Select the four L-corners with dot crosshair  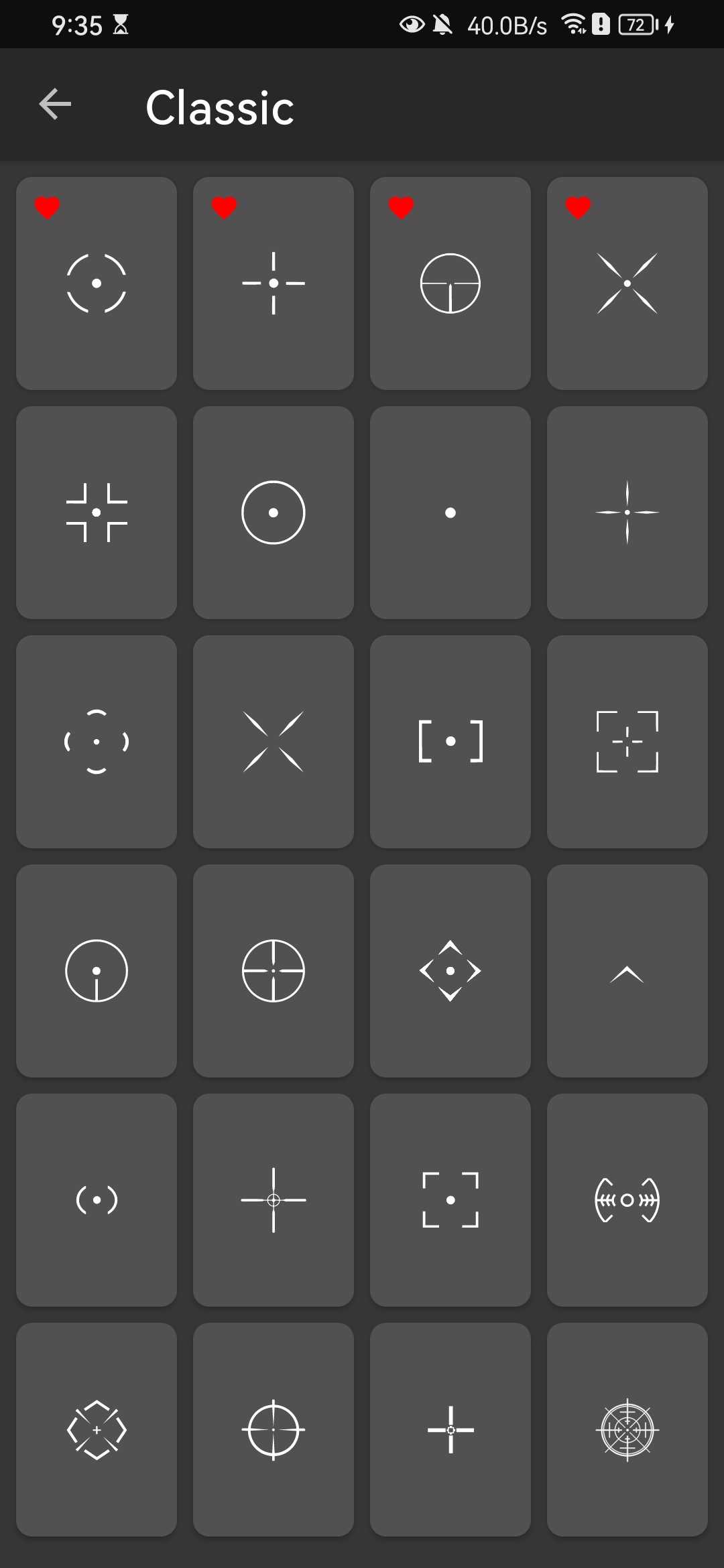coord(97,513)
